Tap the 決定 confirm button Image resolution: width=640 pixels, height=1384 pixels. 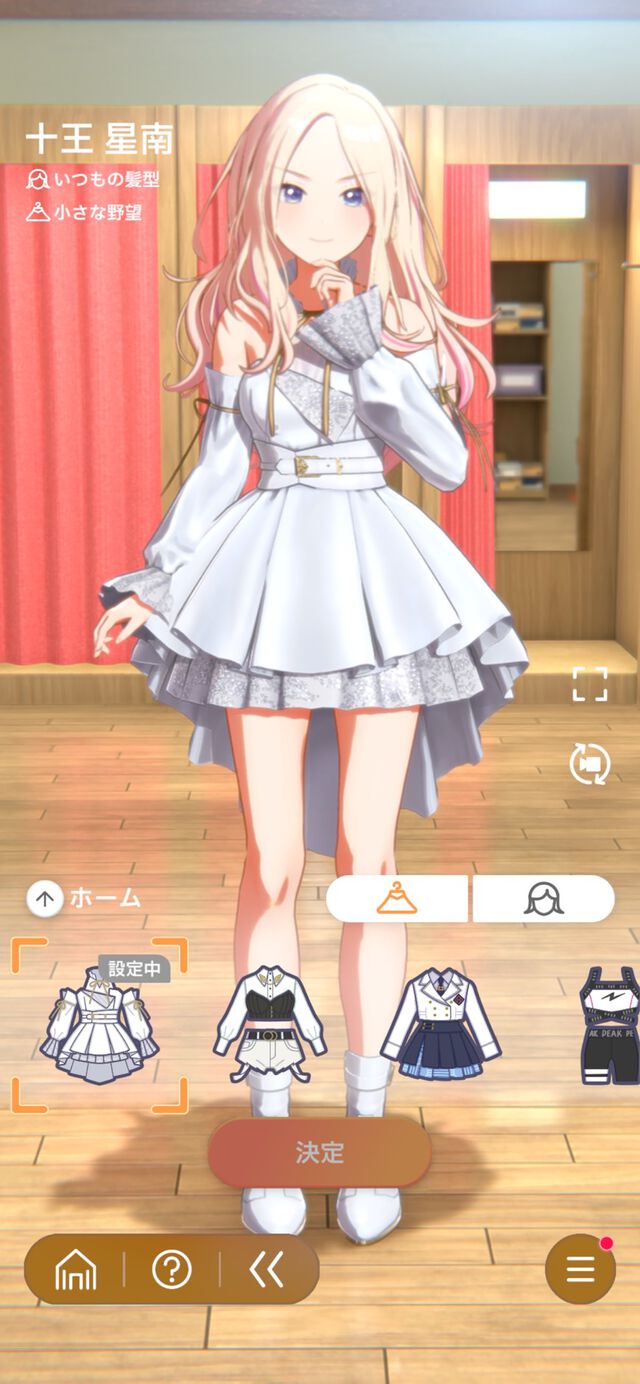tap(320, 1152)
